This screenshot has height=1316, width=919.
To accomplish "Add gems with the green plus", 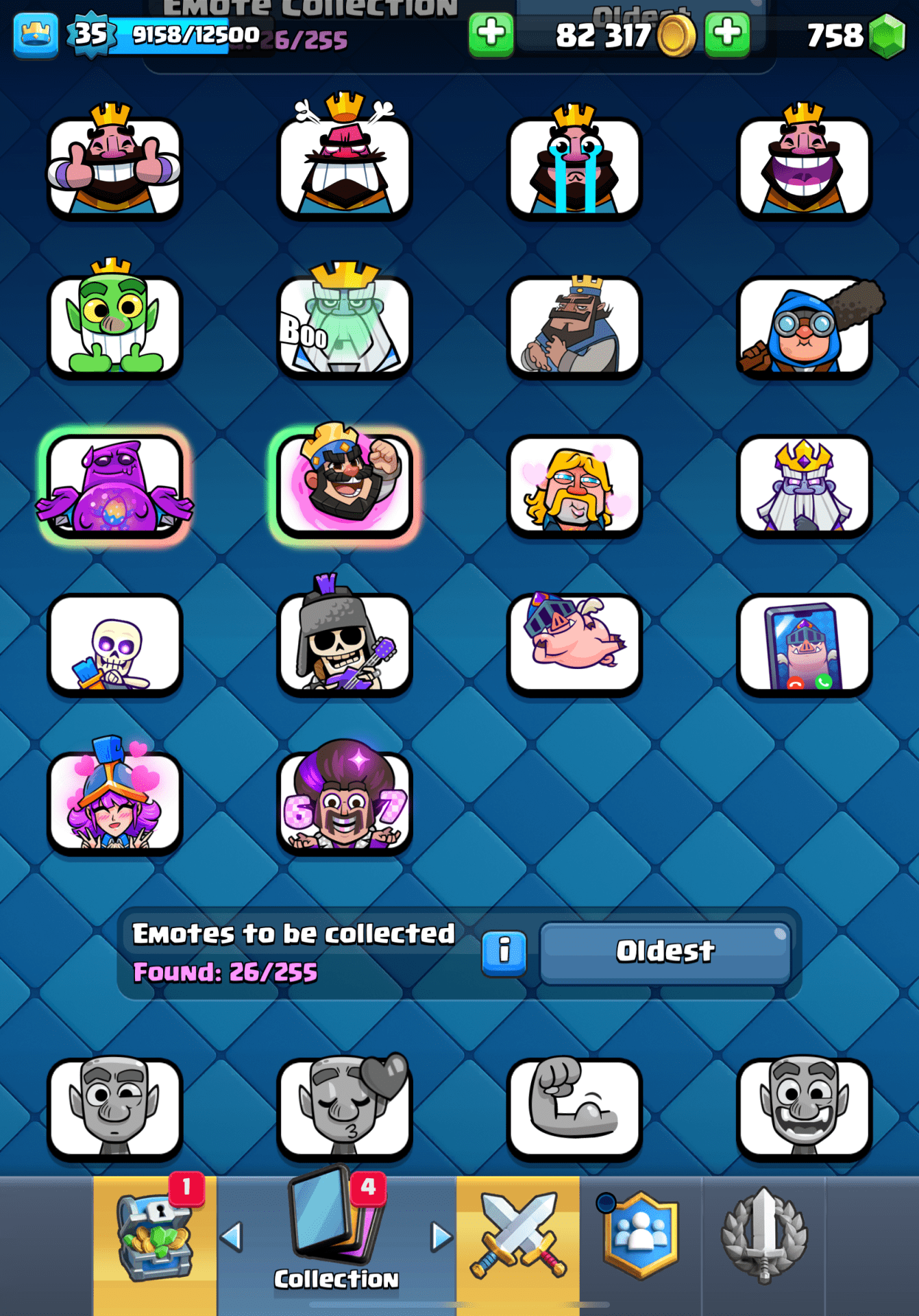I will coord(727,34).
